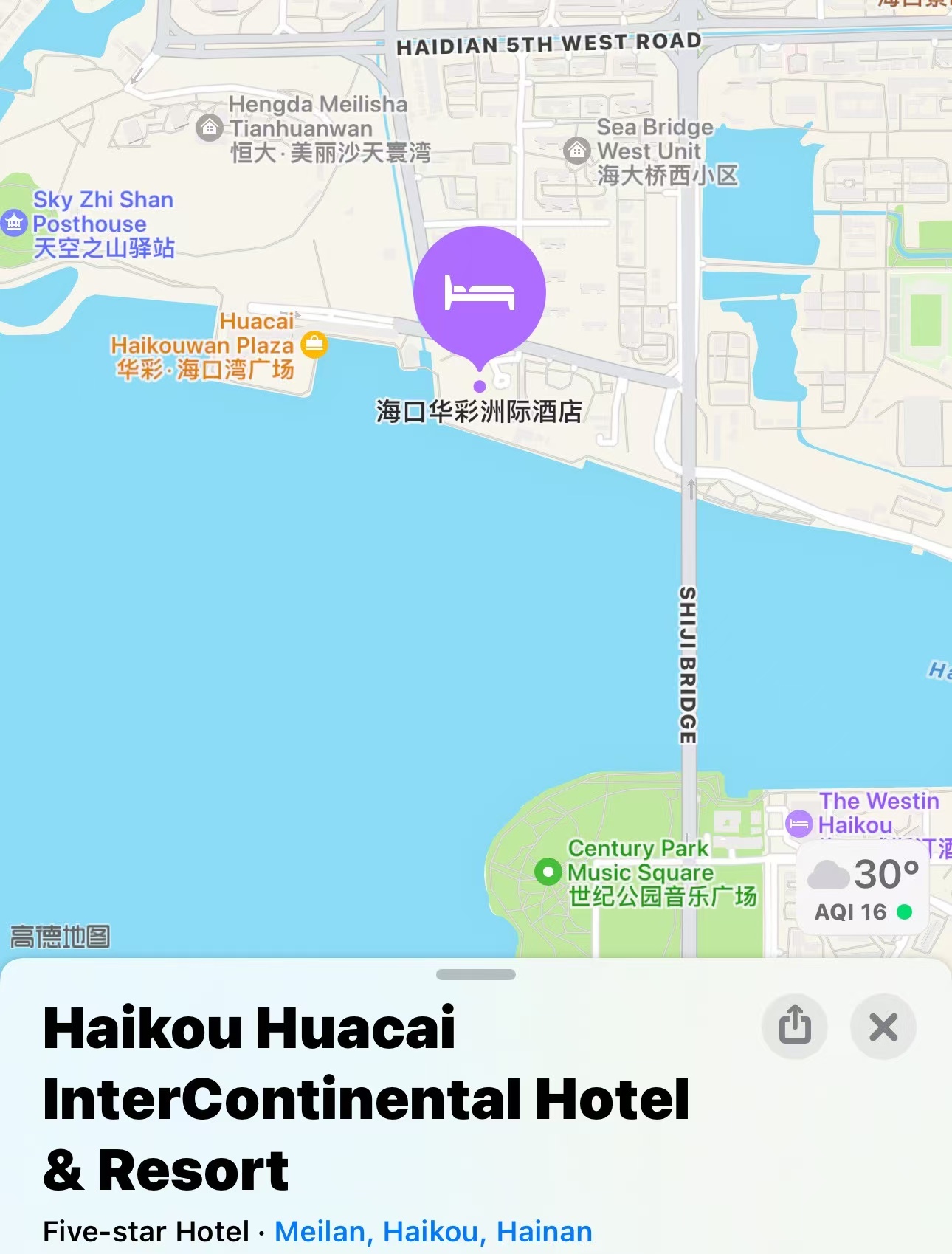952x1254 pixels.
Task: Select Huacai Haikouwan Plaza on the map
Action: coord(314,345)
